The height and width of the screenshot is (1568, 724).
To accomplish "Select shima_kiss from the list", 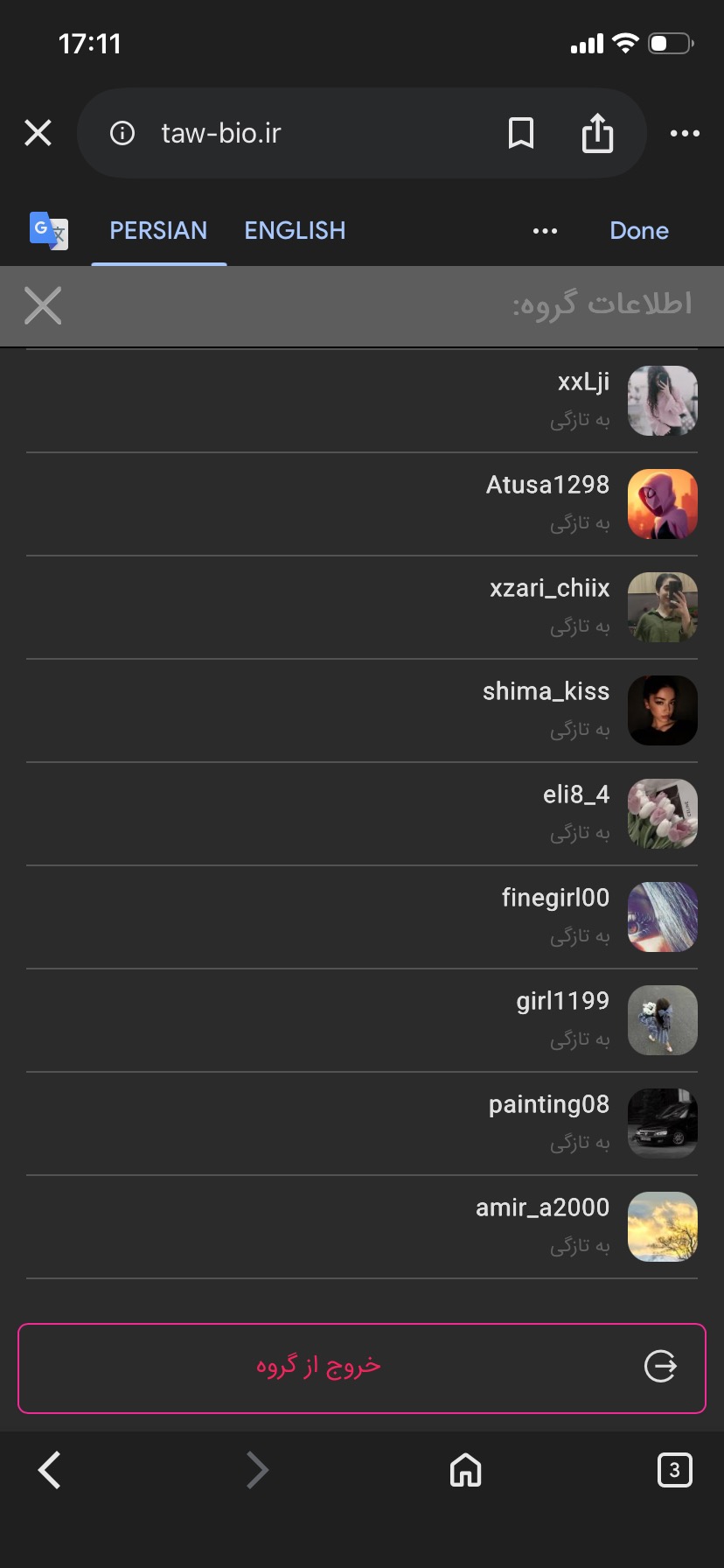I will [x=362, y=710].
